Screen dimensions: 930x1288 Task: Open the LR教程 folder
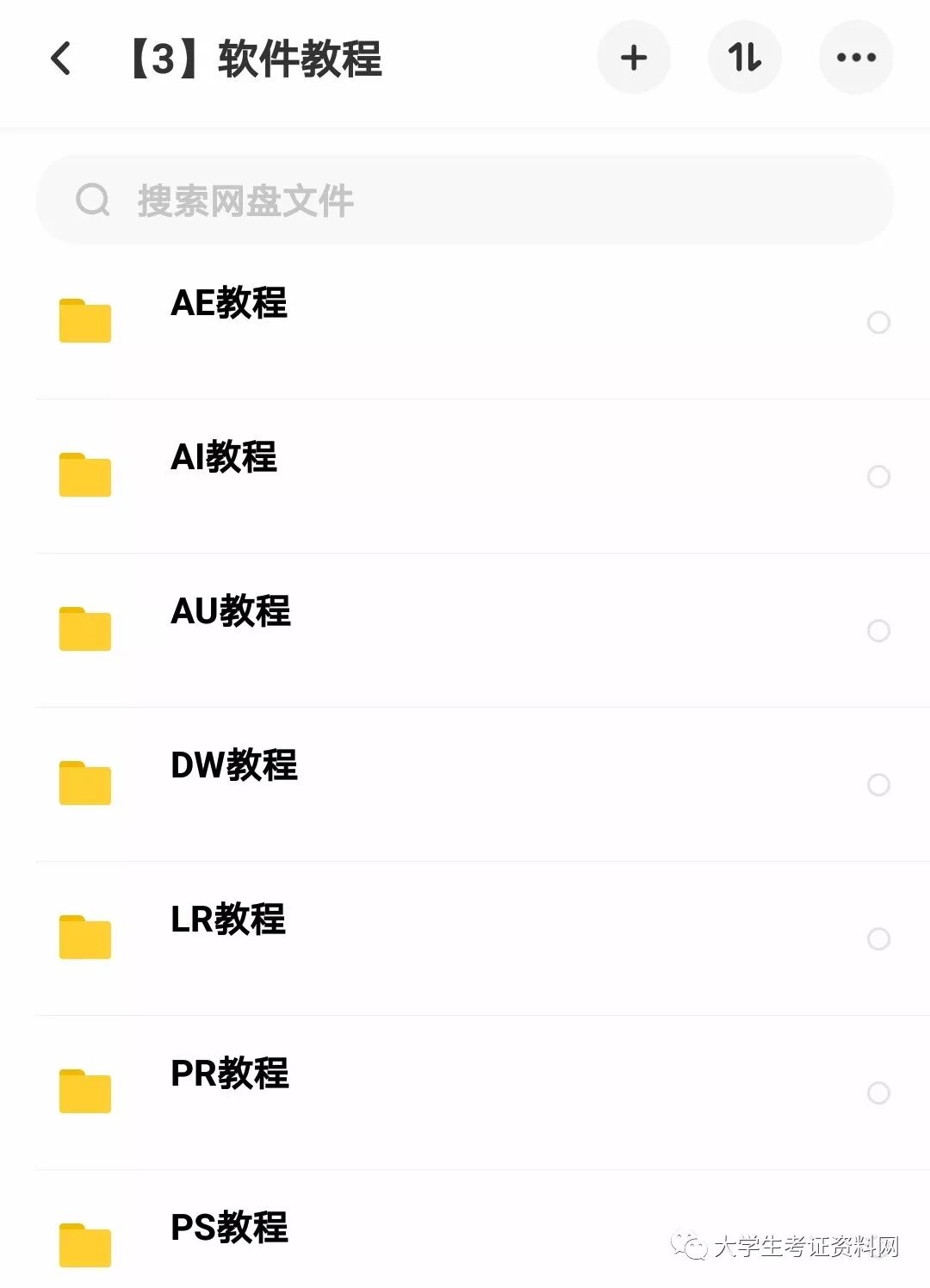click(228, 920)
